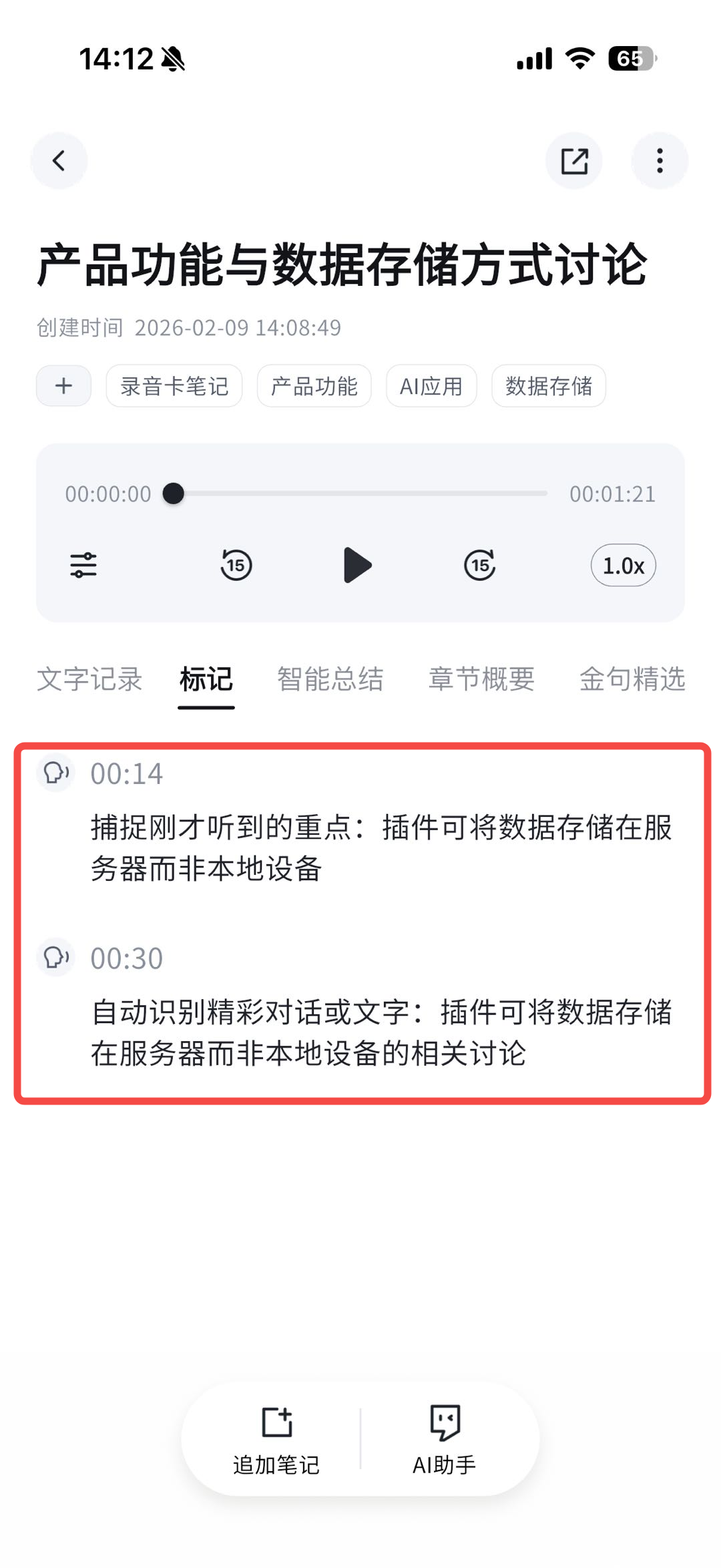Switch to the 章节概要 tab
Image resolution: width=721 pixels, height=1568 pixels.
point(481,679)
